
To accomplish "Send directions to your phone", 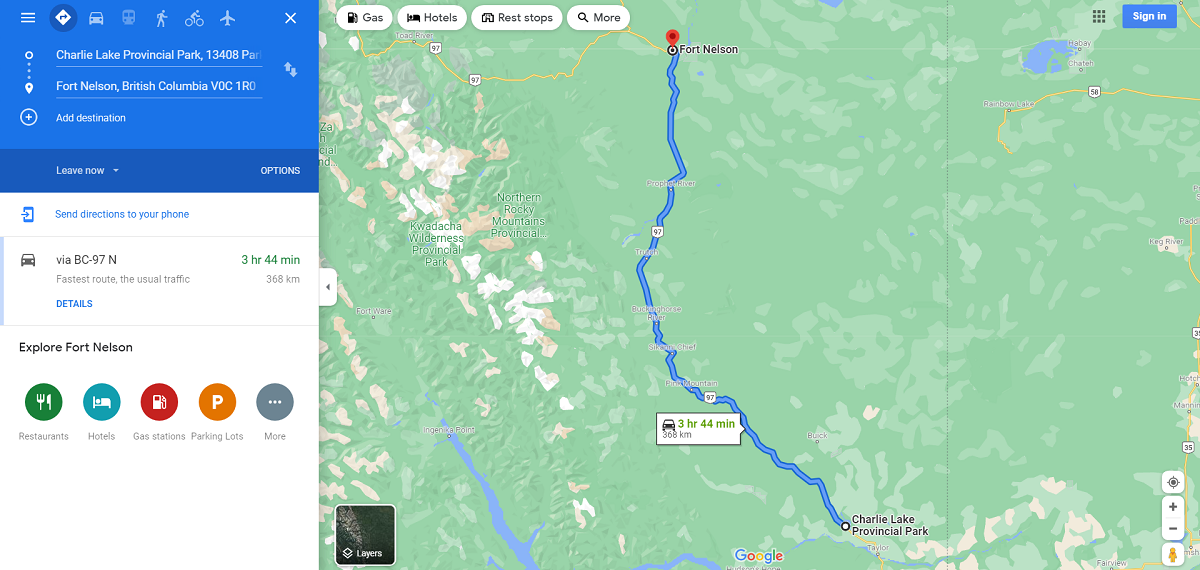I will tap(121, 214).
